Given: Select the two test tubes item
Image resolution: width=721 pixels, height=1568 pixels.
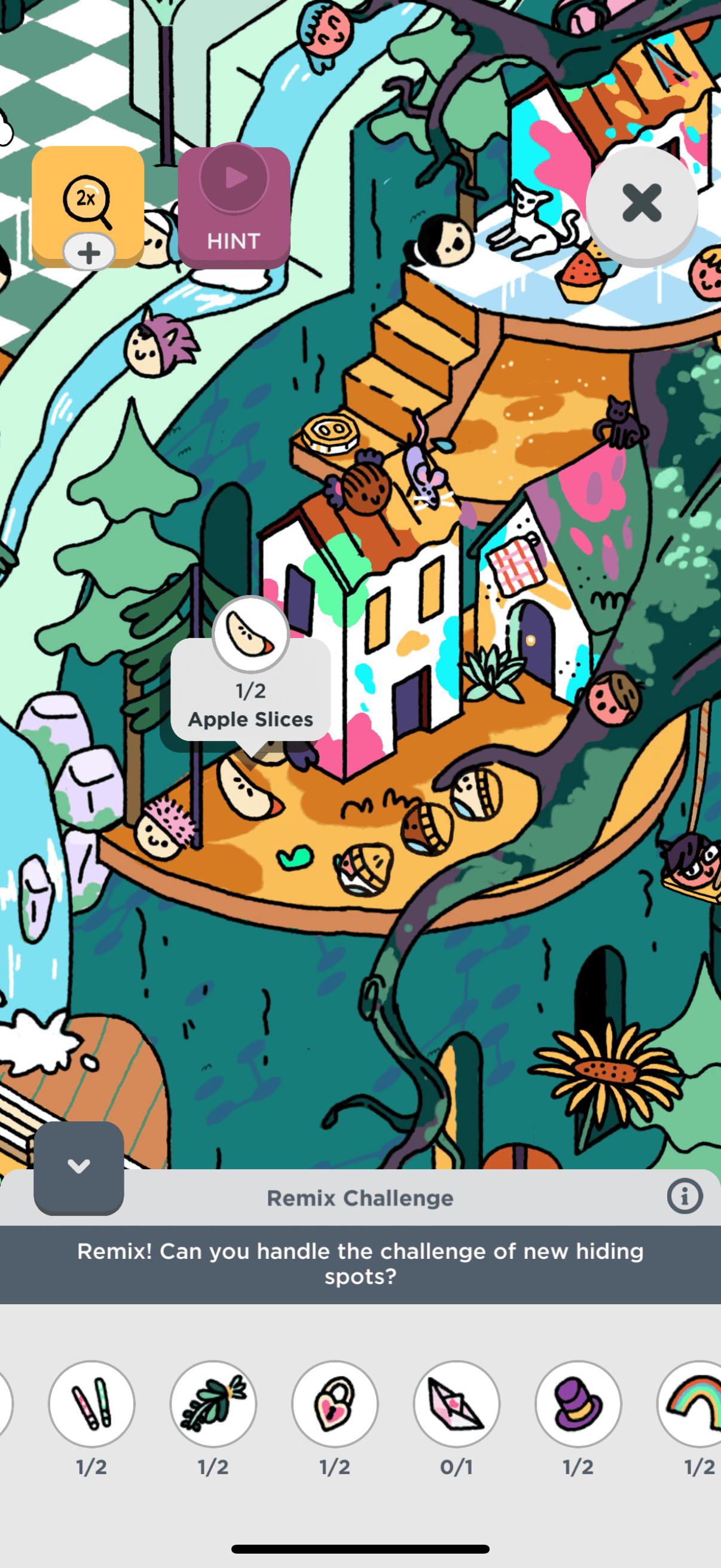Looking at the screenshot, I should pyautogui.click(x=91, y=1404).
